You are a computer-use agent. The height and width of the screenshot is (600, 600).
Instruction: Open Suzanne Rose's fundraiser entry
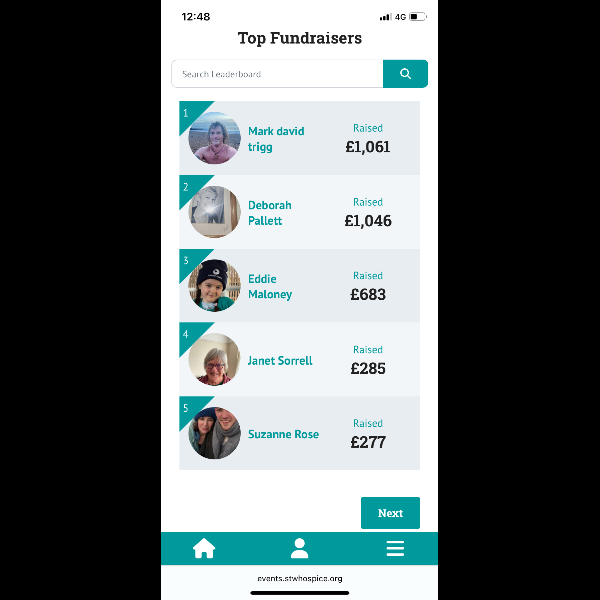click(283, 435)
